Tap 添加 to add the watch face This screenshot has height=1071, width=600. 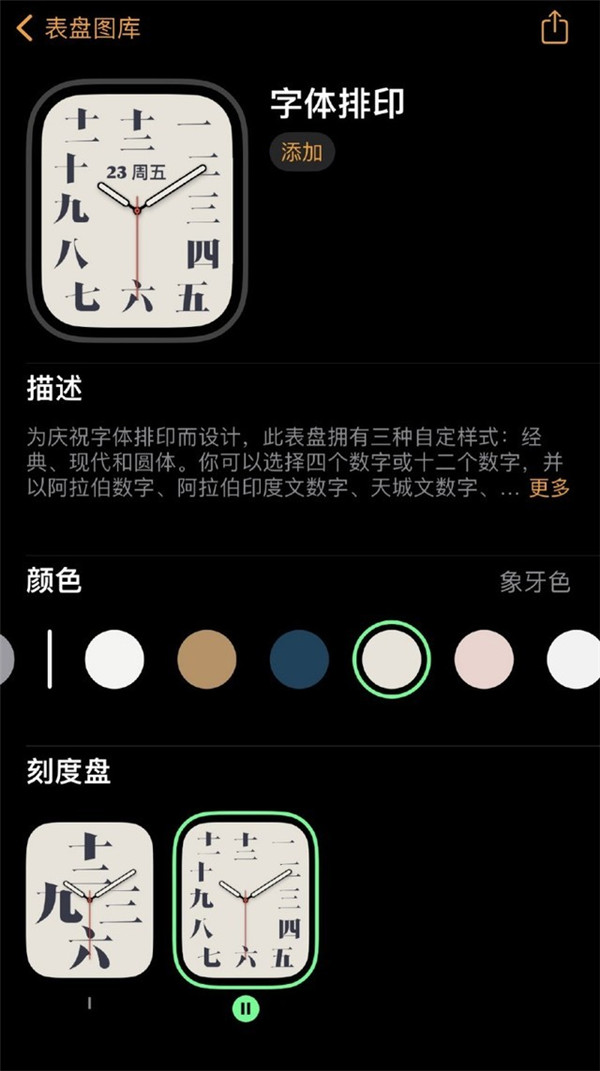coord(301,153)
